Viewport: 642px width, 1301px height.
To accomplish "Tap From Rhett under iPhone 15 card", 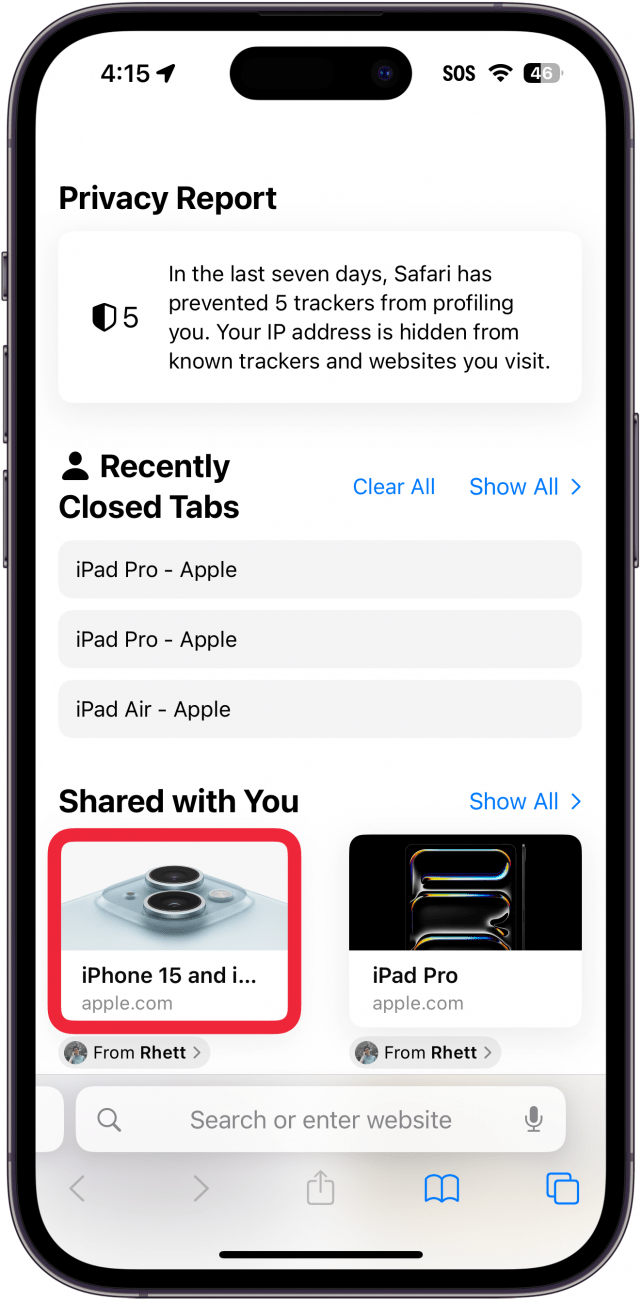I will tap(135, 1052).
